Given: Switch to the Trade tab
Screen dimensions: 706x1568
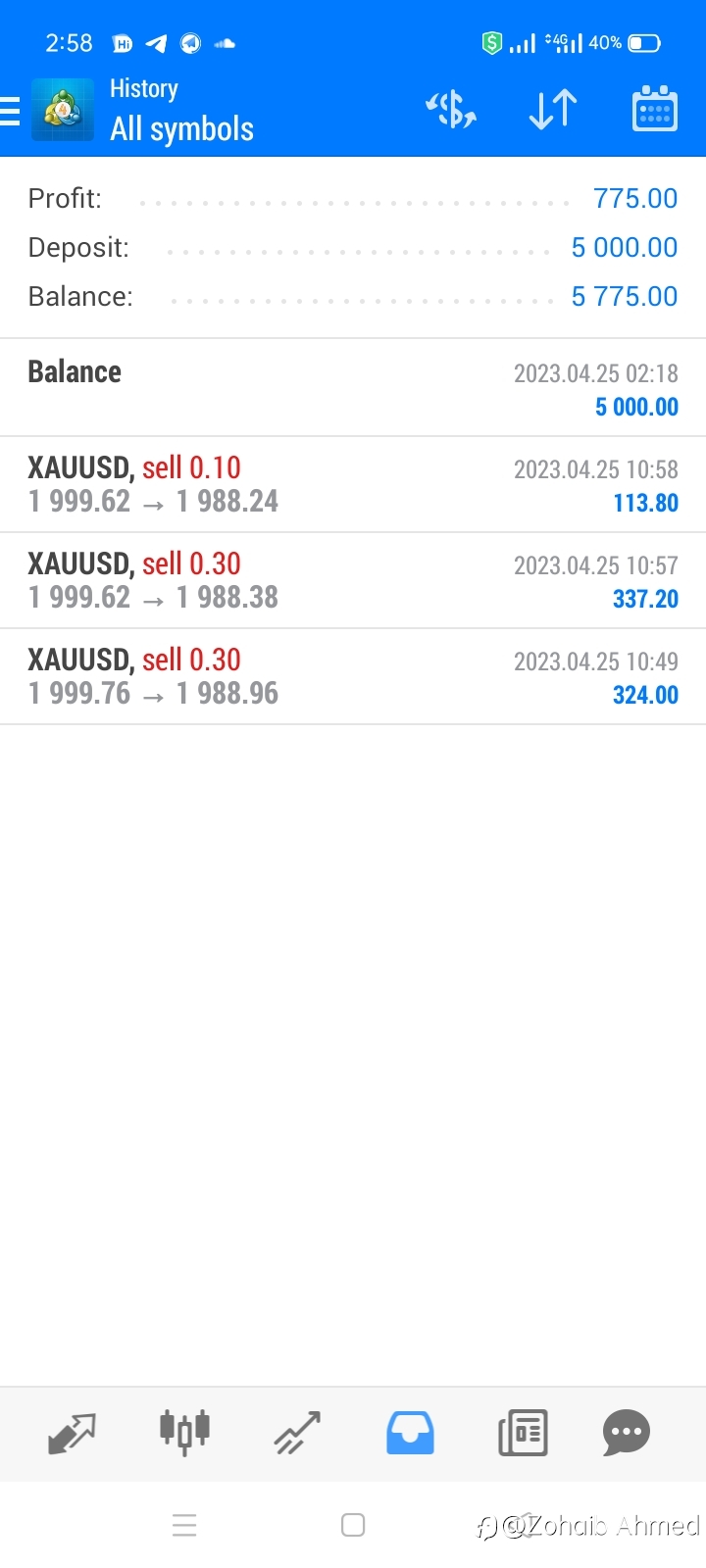Looking at the screenshot, I should point(297,1433).
